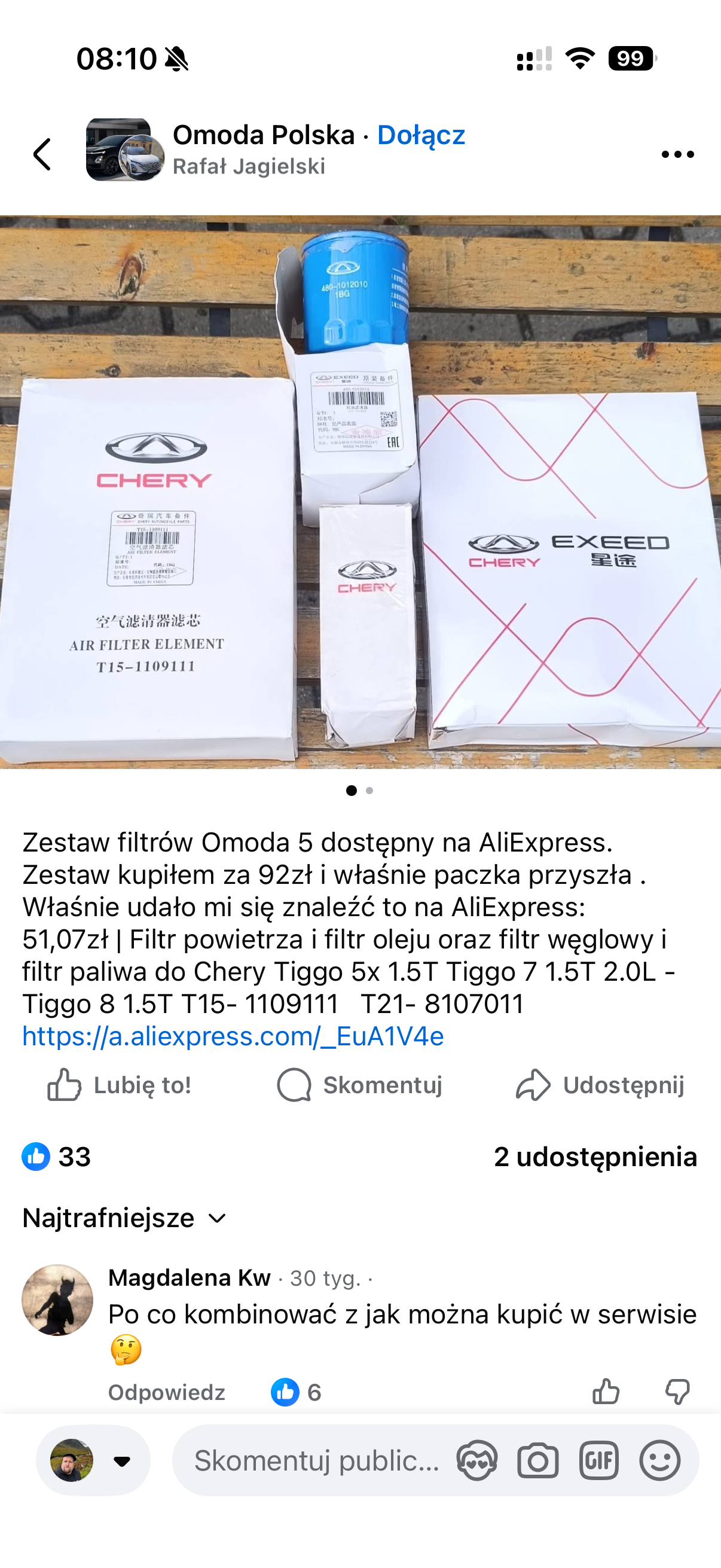Open Rafał Jagielski's profile
721x1568 pixels.
tap(249, 167)
